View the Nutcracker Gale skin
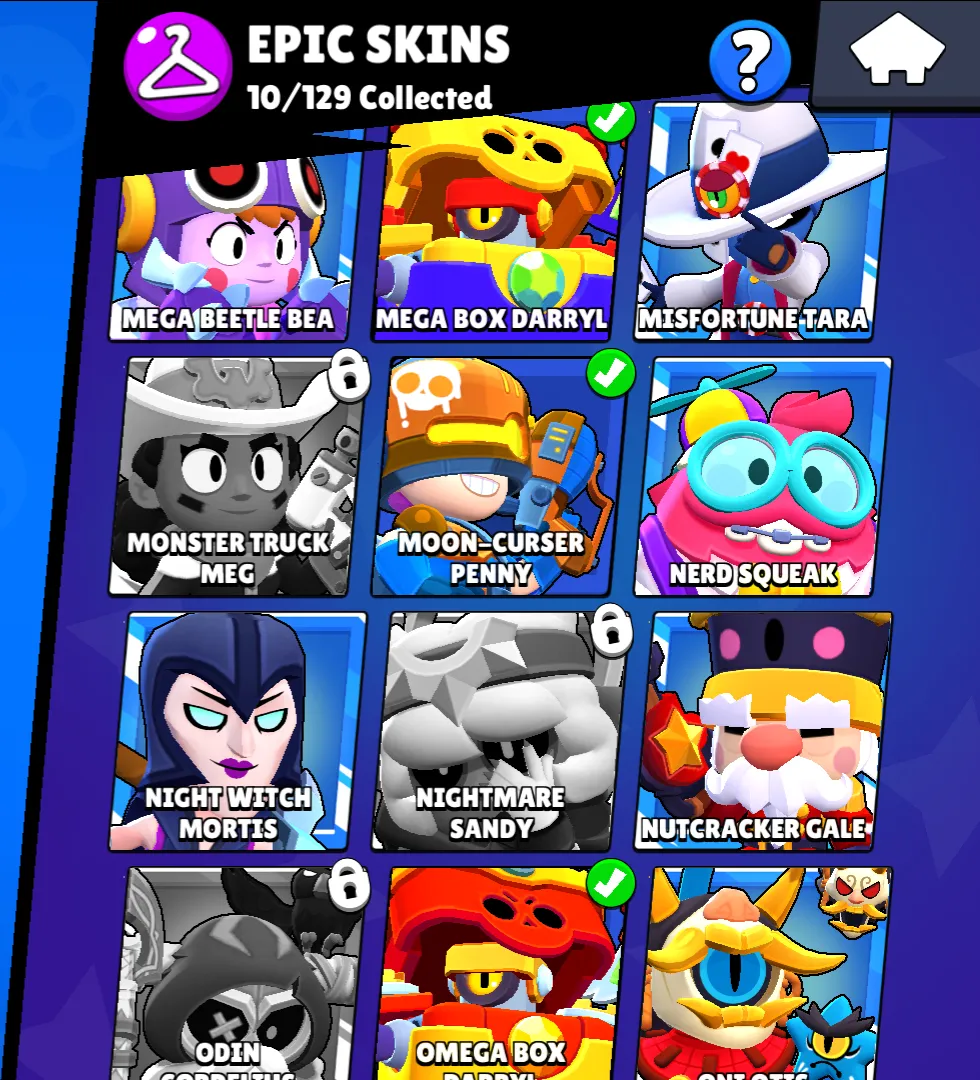Screen dimensions: 980x1080 tap(763, 731)
